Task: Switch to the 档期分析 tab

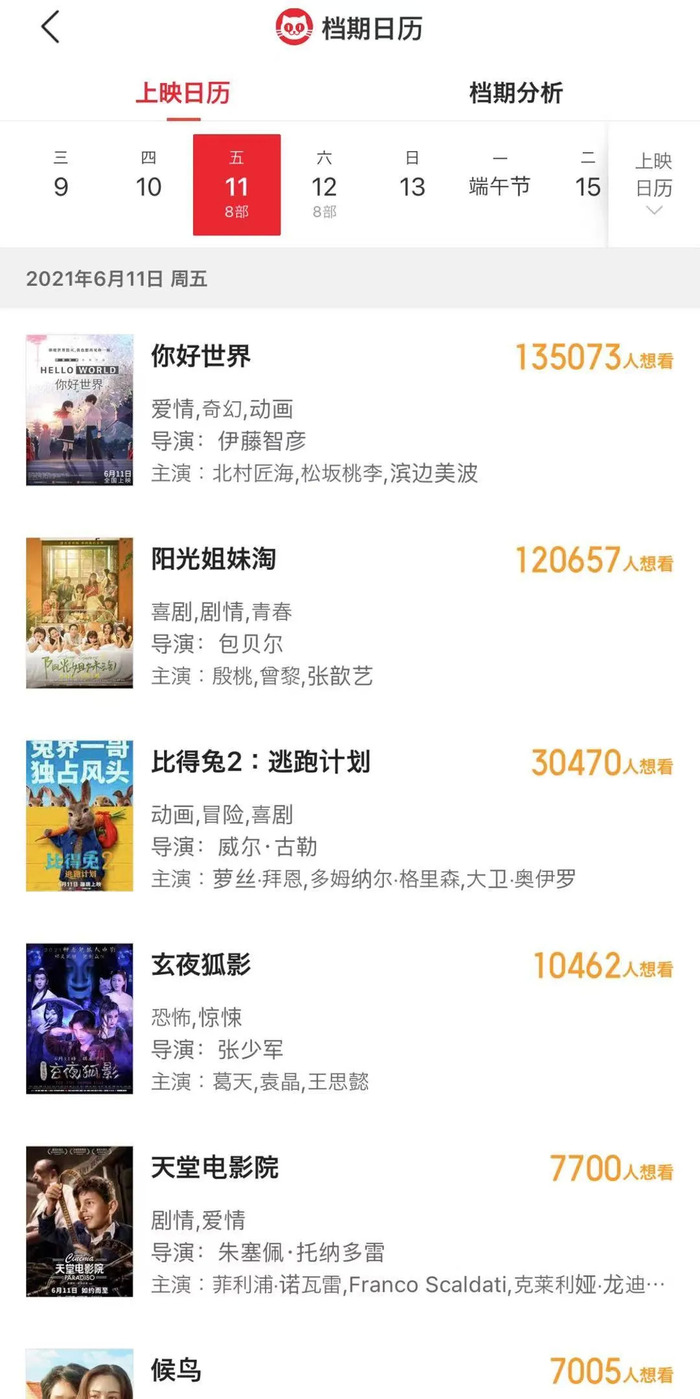Action: coord(516,93)
